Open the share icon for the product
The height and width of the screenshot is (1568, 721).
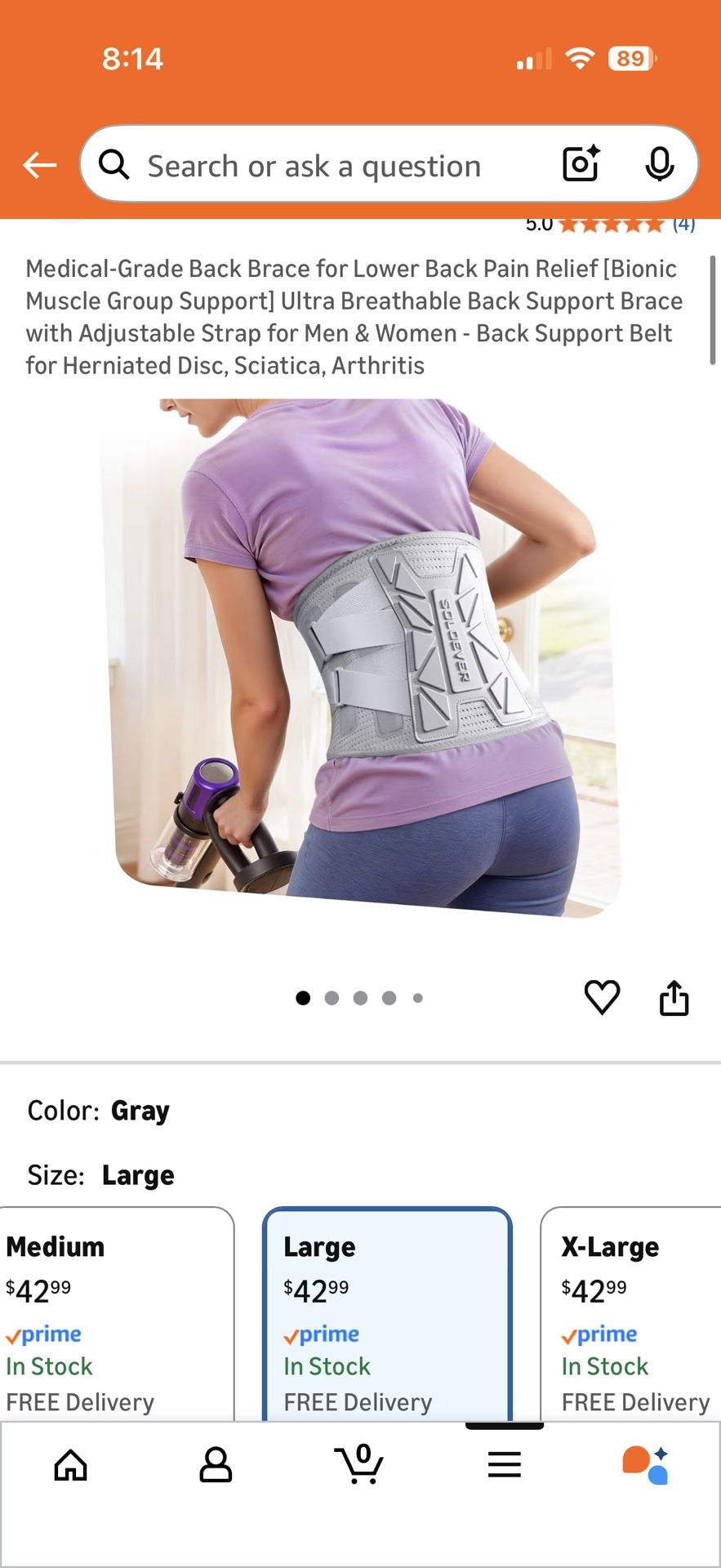tap(674, 997)
